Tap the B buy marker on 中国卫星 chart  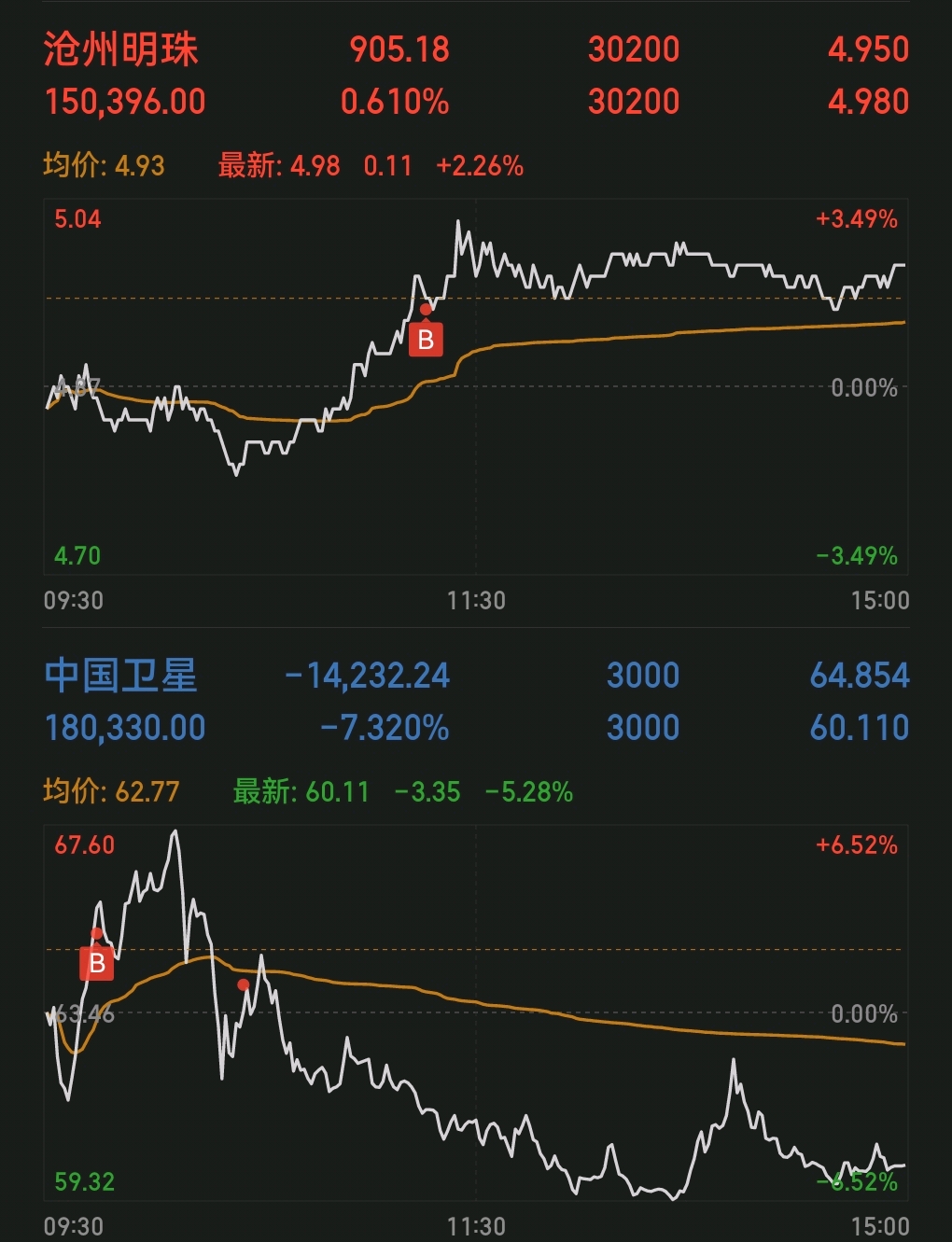97,963
